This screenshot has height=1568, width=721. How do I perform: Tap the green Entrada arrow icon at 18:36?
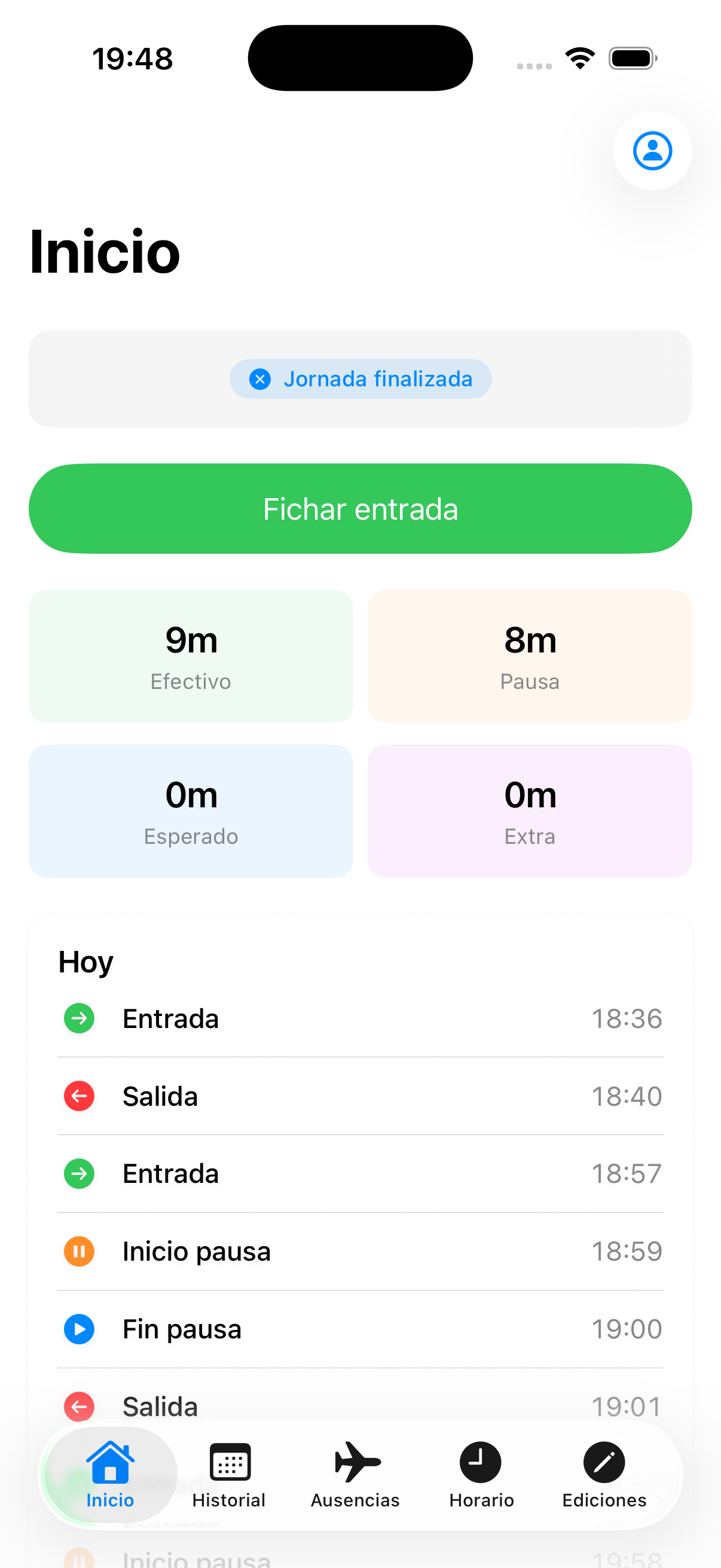(x=78, y=1018)
